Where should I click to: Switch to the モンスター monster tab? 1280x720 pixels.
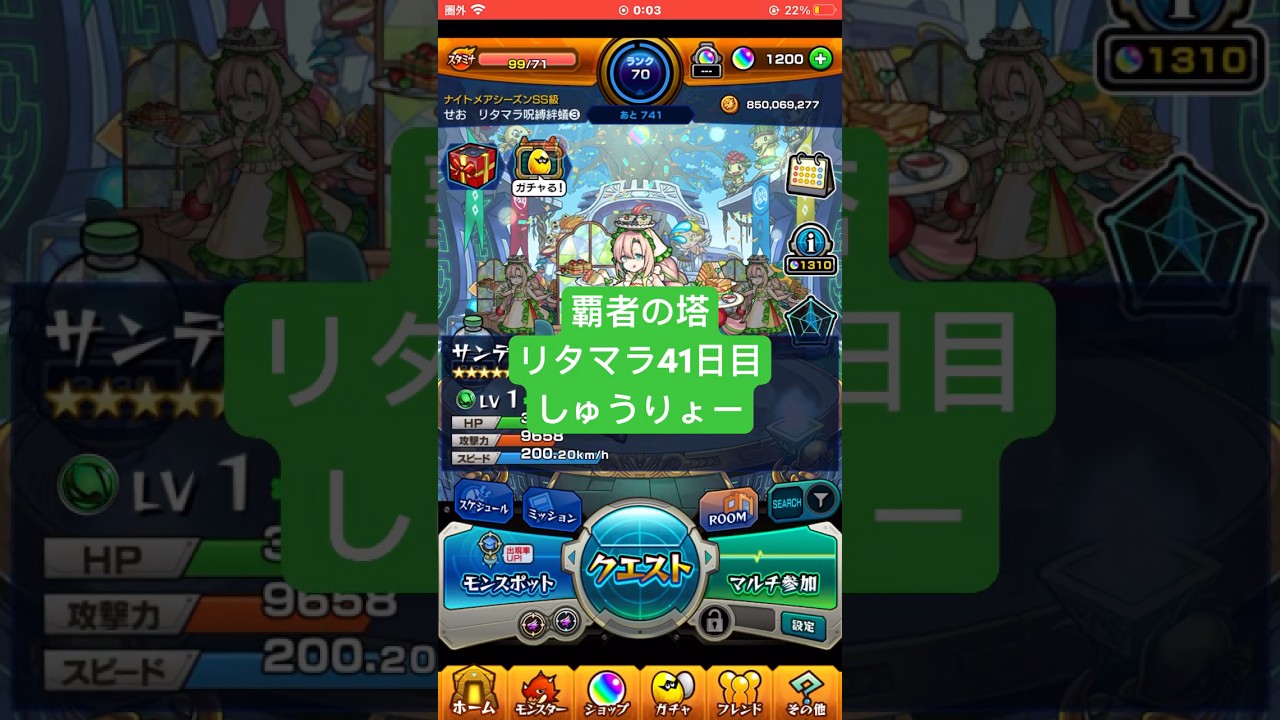[540, 693]
